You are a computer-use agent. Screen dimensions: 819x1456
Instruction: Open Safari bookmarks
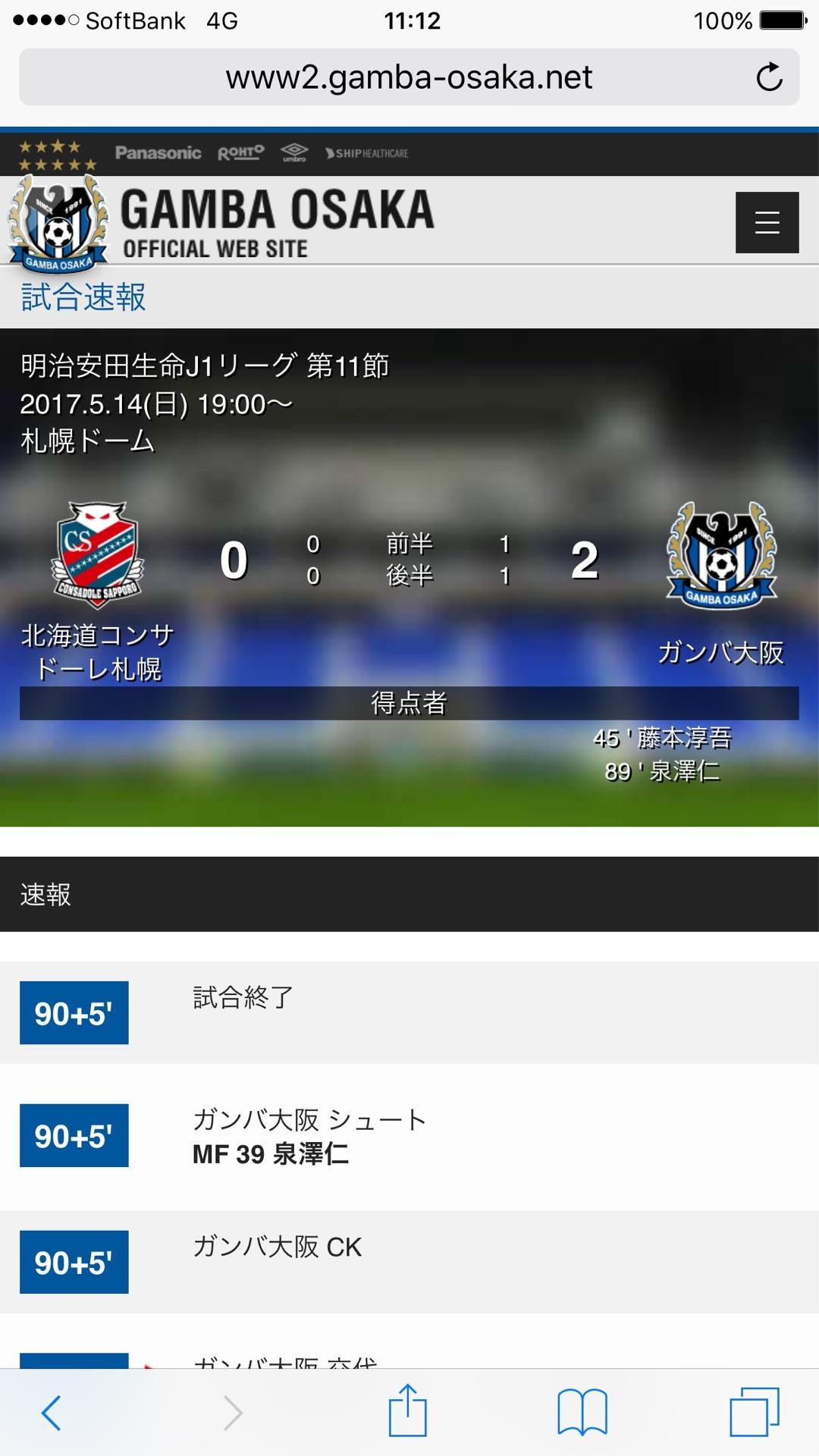click(582, 1412)
